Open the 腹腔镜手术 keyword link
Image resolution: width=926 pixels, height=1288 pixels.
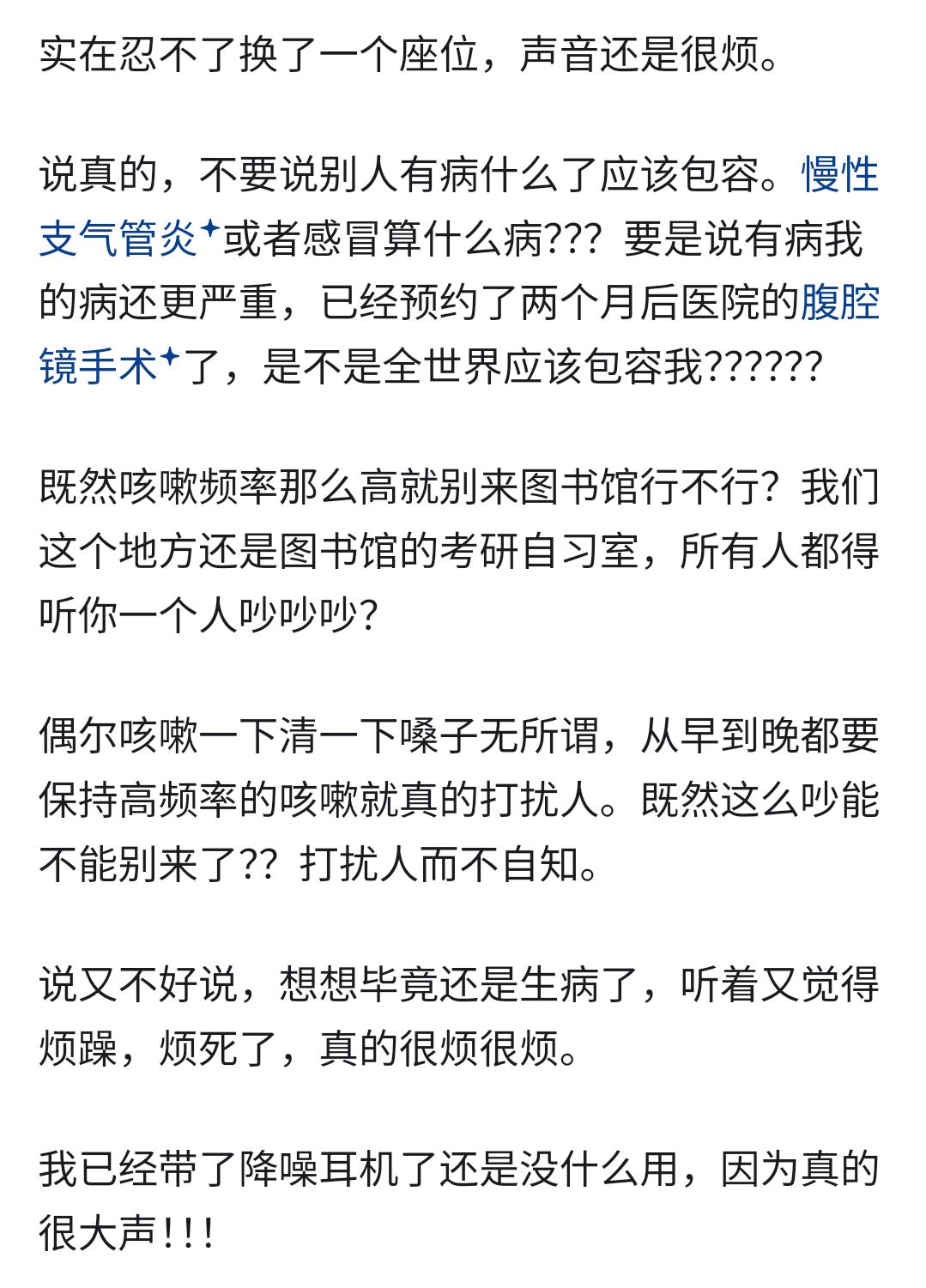(x=99, y=367)
